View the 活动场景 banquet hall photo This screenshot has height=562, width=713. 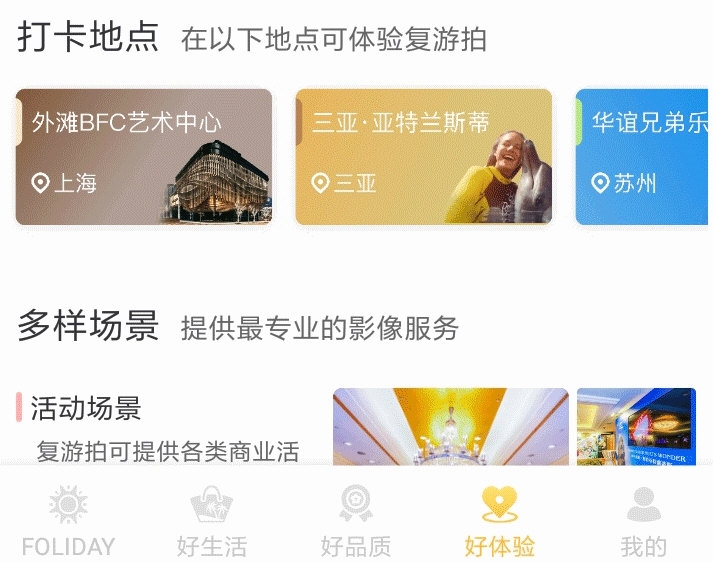[x=450, y=427]
